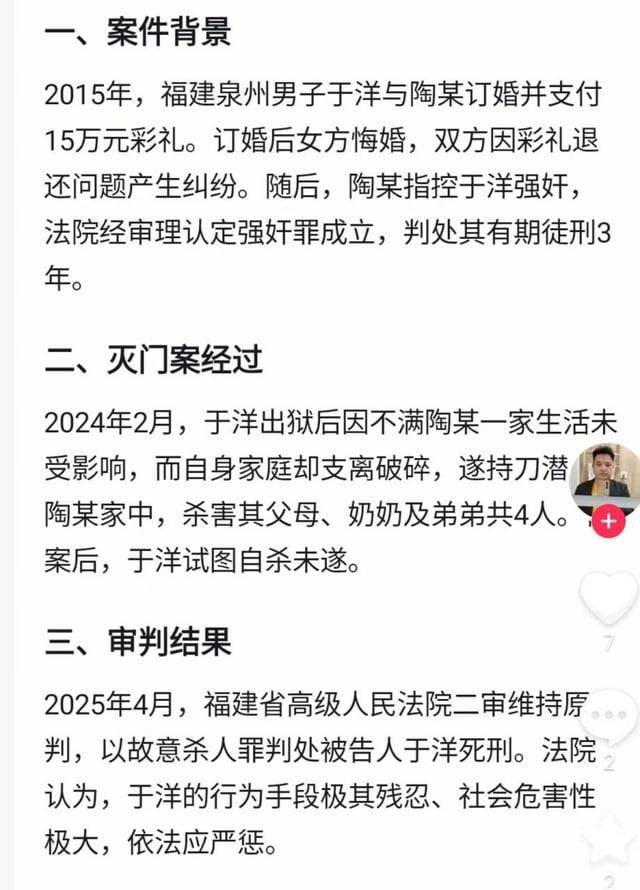640x890 pixels.
Task: Open the video author's profile picture
Action: click(x=605, y=478)
